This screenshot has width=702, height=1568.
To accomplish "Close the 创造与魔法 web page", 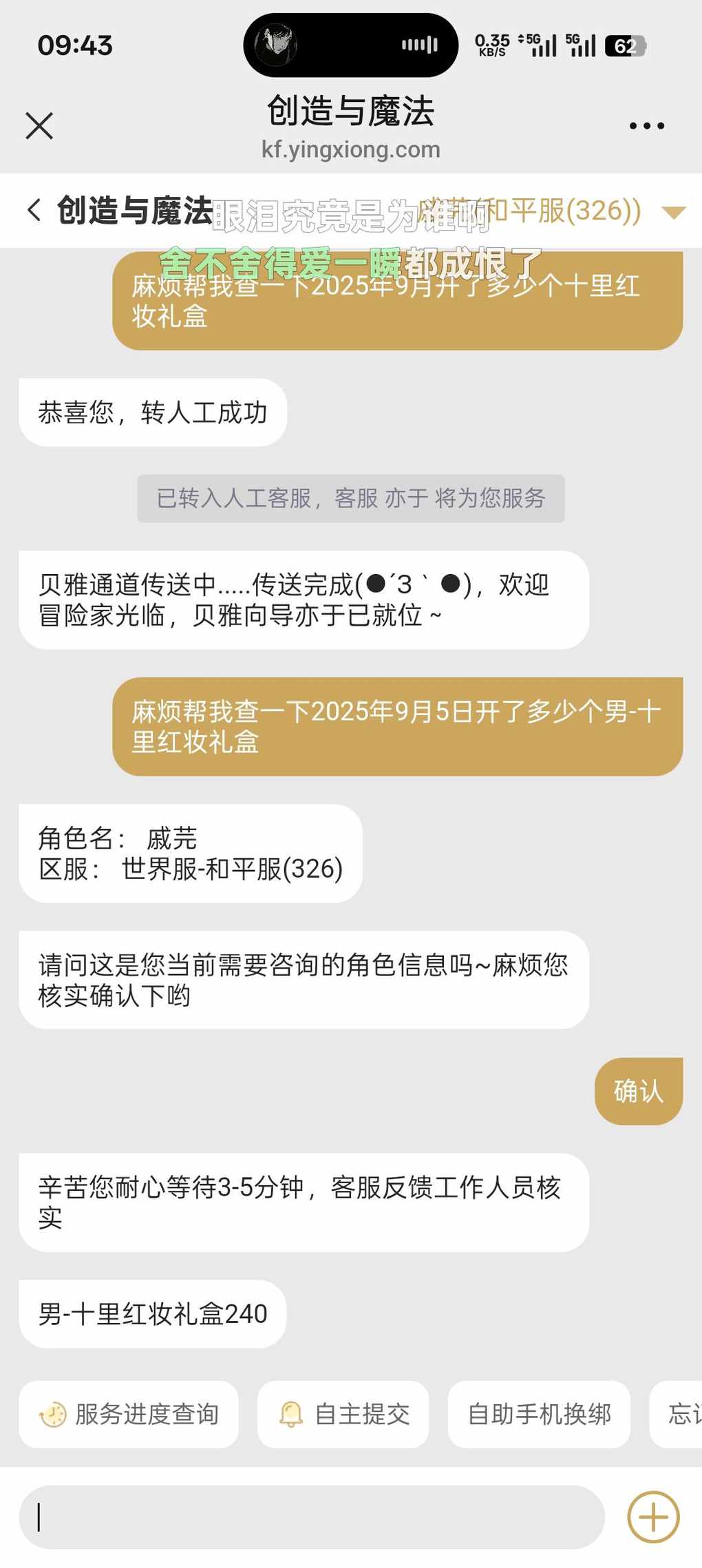I will pyautogui.click(x=39, y=126).
